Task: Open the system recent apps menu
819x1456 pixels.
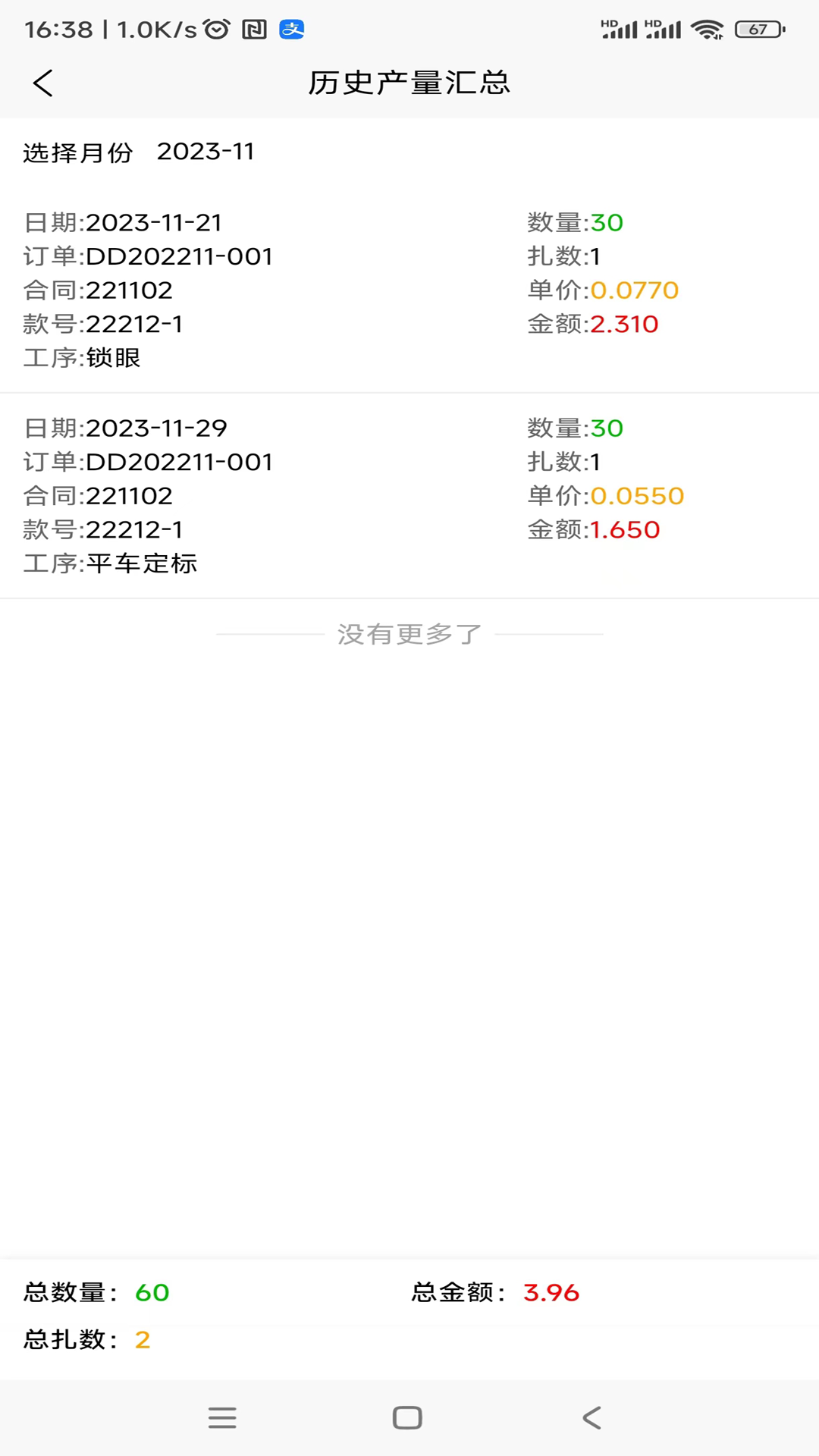Action: (222, 1417)
